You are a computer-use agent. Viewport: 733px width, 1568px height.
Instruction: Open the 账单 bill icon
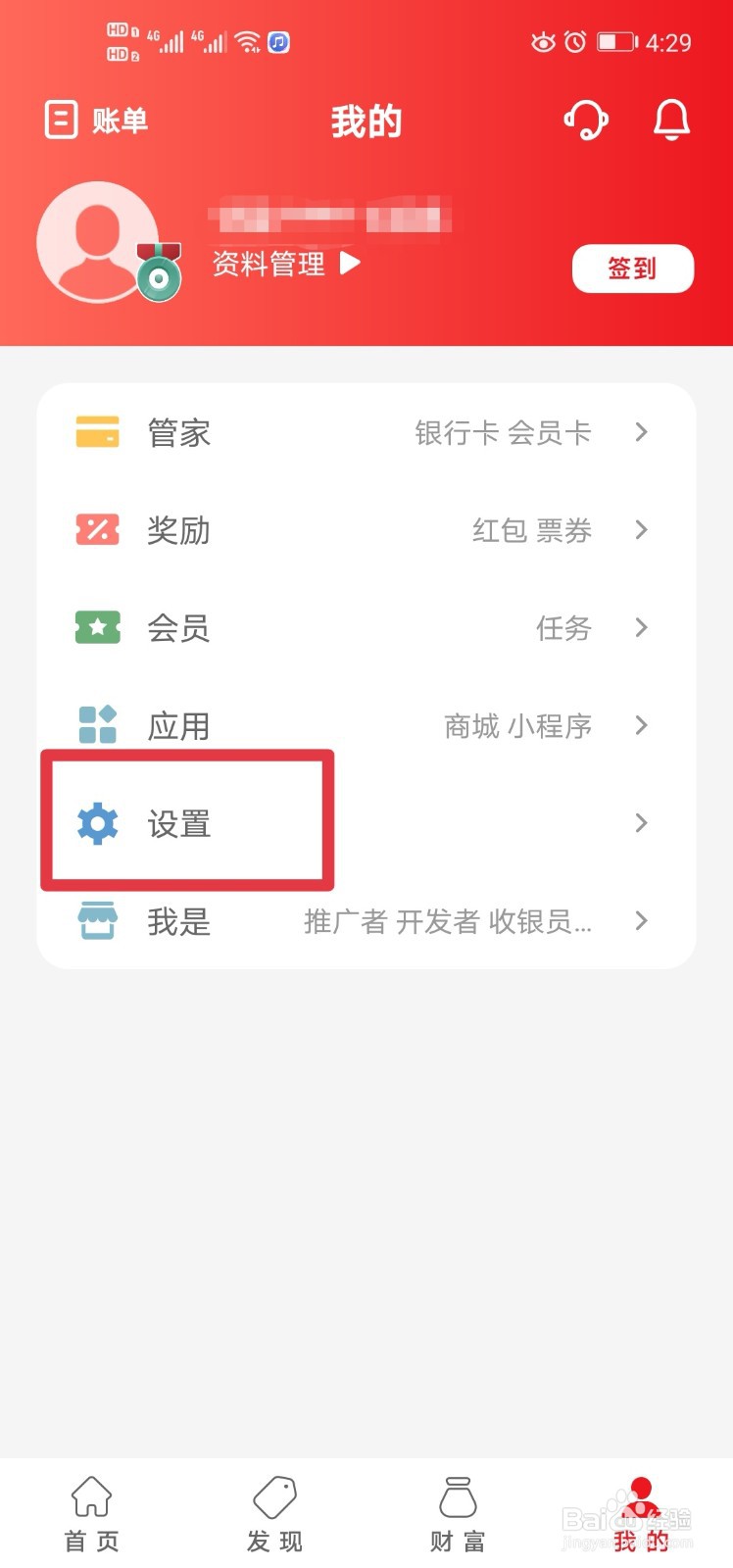coord(61,120)
